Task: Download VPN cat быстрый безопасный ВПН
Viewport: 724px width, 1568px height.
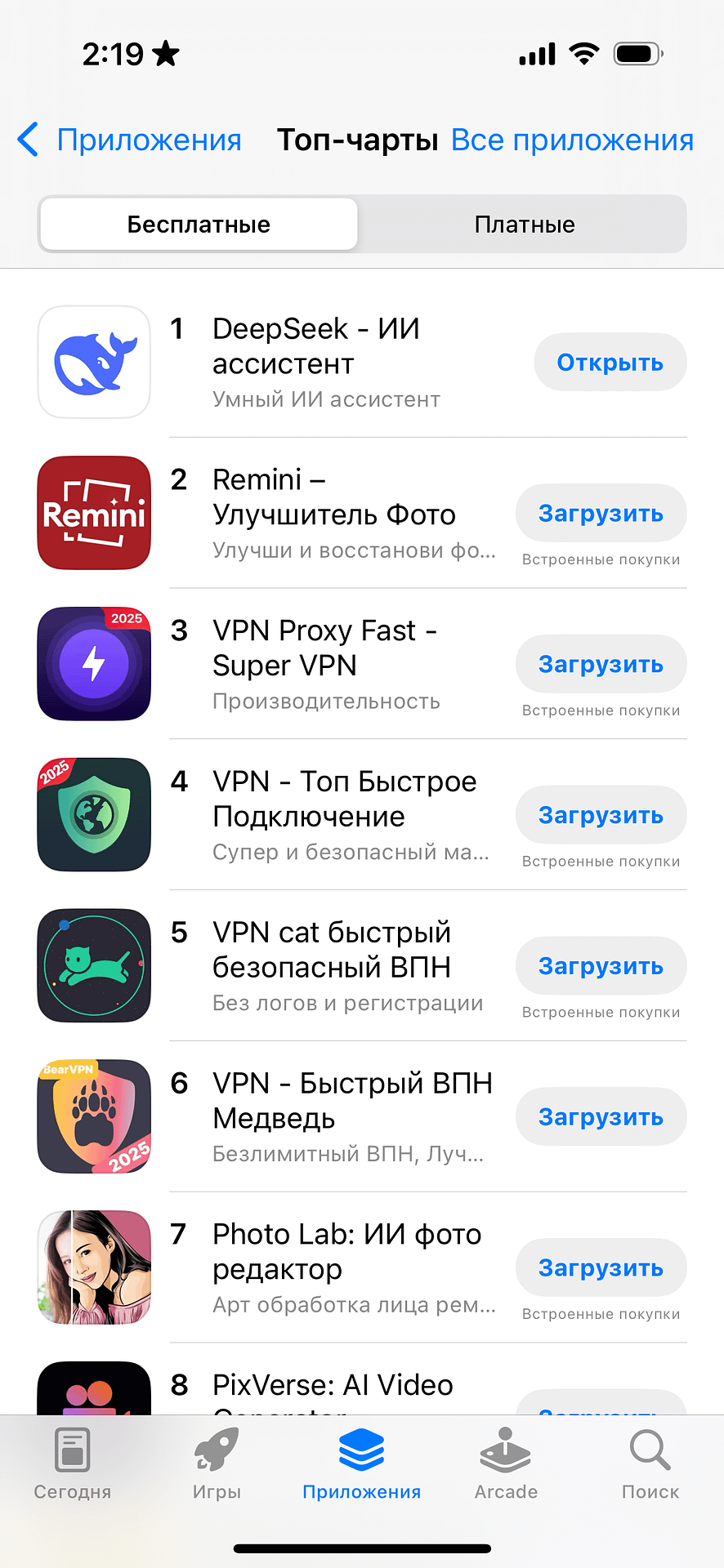Action: [x=601, y=966]
